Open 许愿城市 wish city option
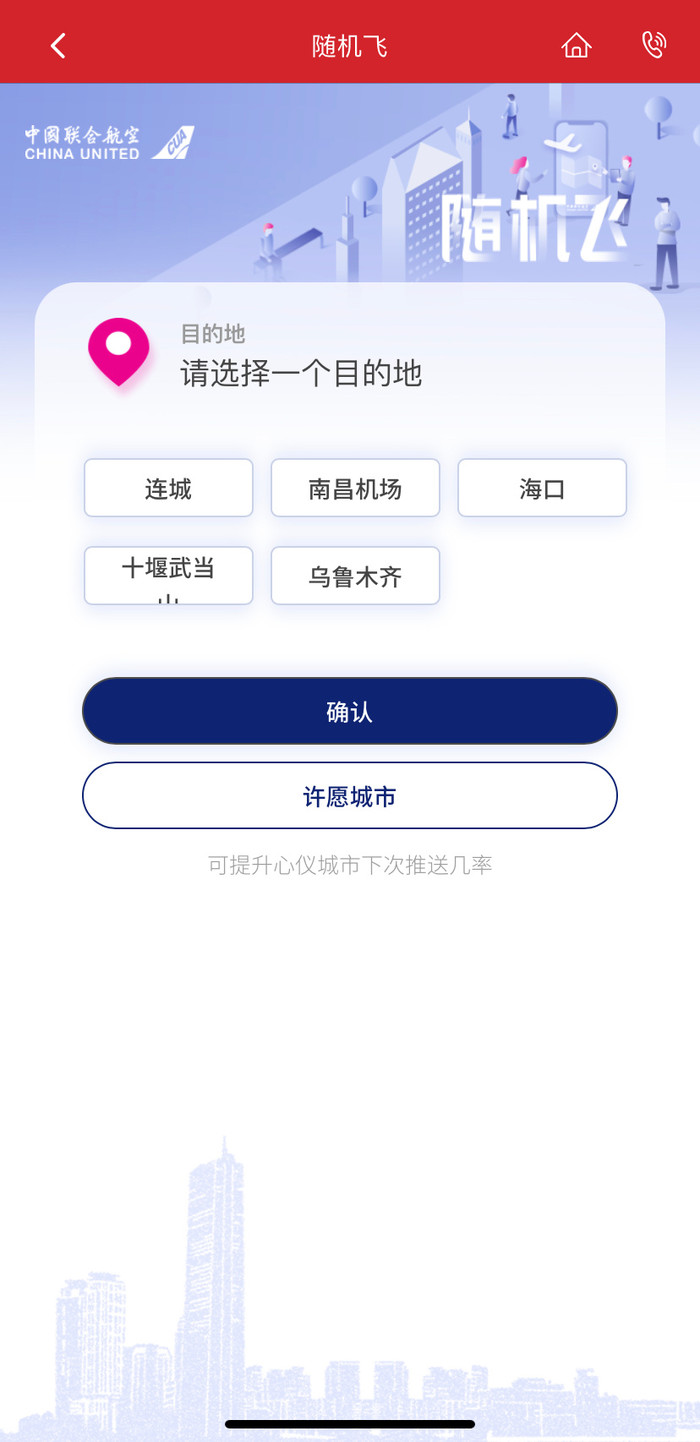700x1442 pixels. pyautogui.click(x=349, y=796)
